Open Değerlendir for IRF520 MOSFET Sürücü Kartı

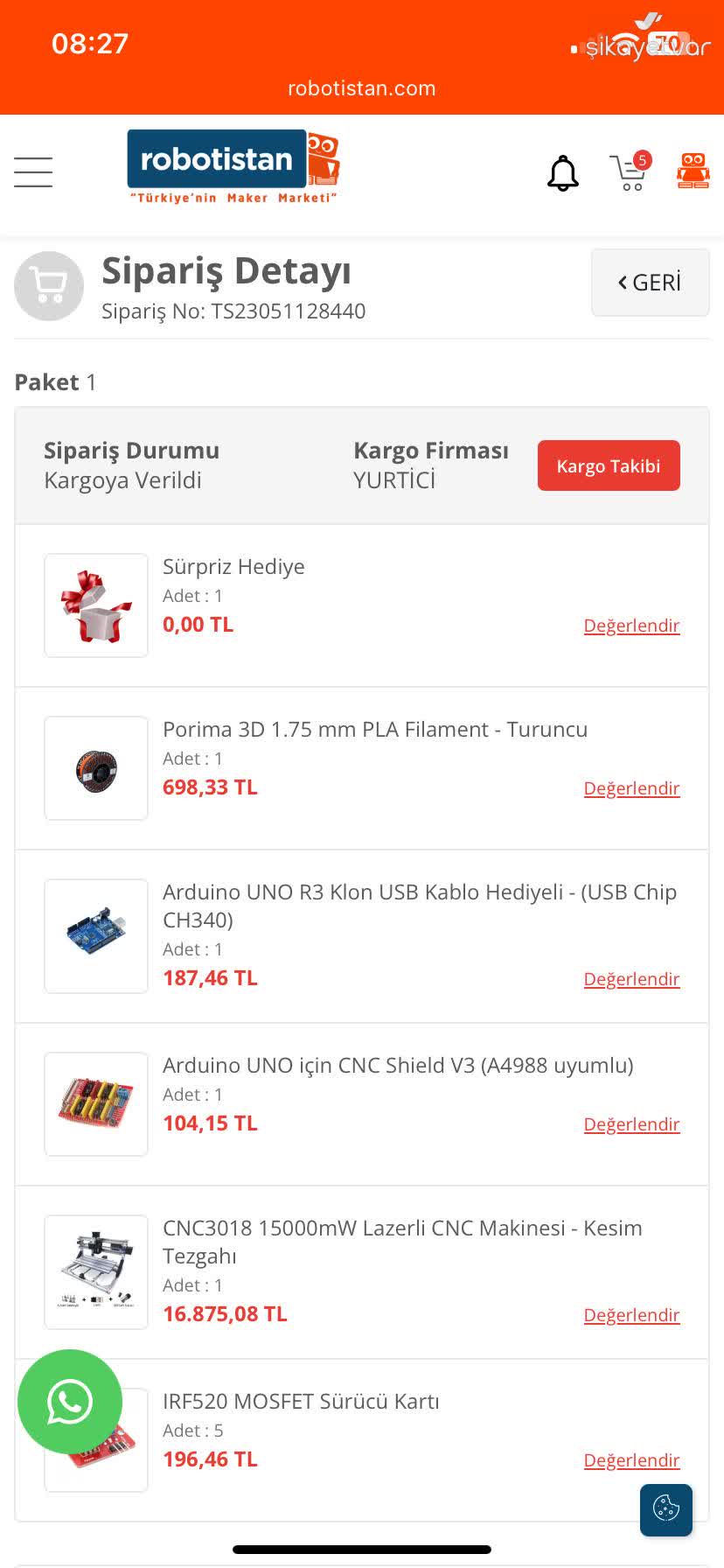631,1460
